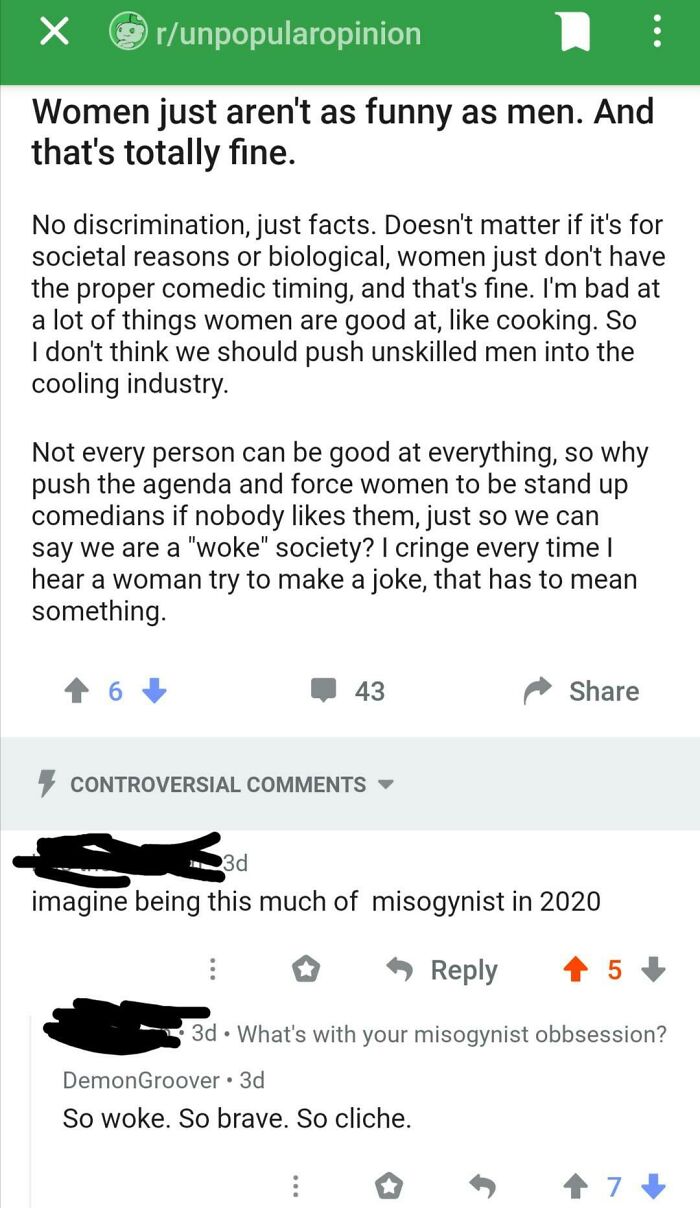This screenshot has width=700, height=1208.
Task: Open options for the misogynist in 2020 comment
Action: click(212, 970)
